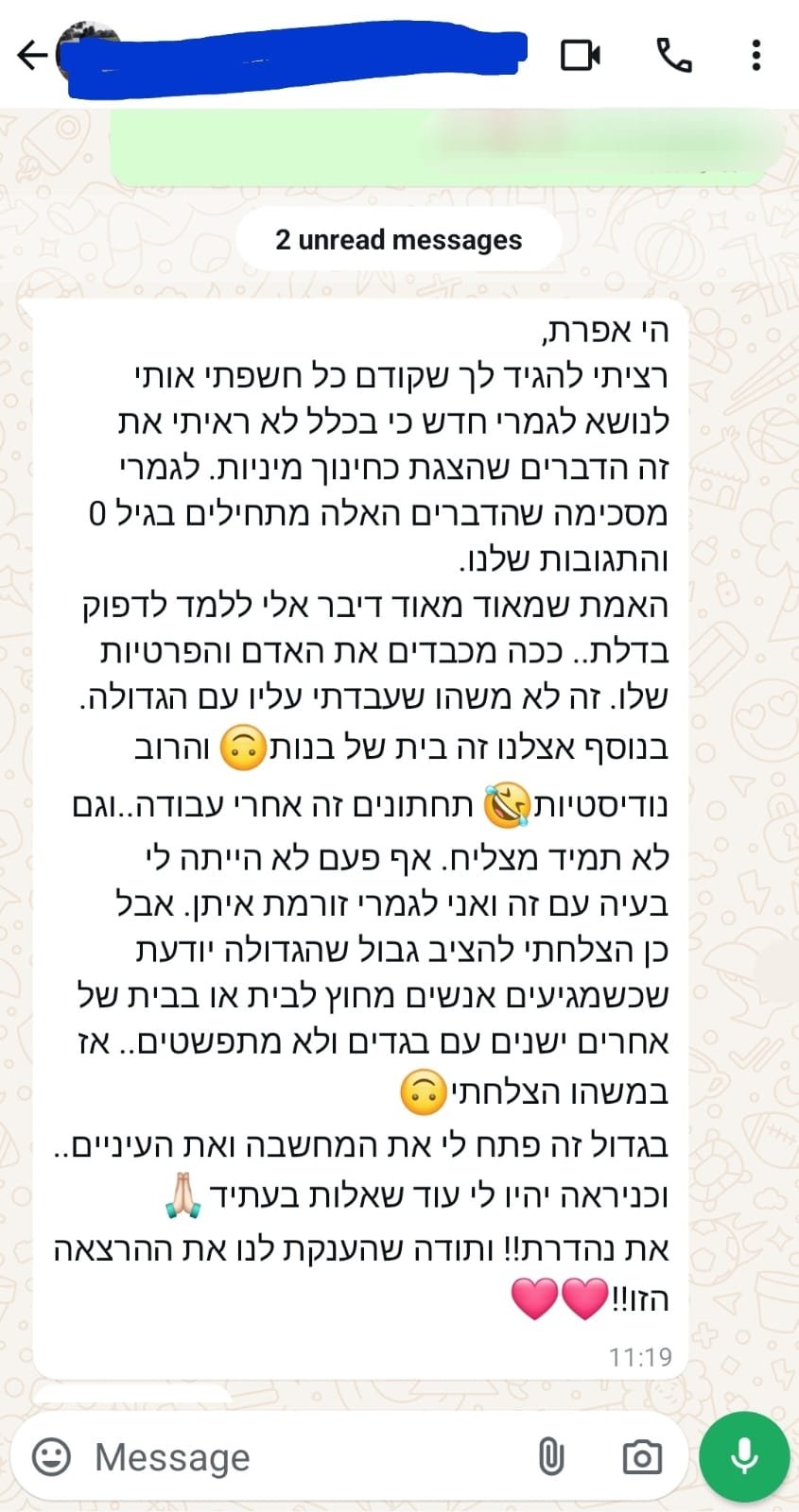Open the camera to send a photo

coord(642,1456)
